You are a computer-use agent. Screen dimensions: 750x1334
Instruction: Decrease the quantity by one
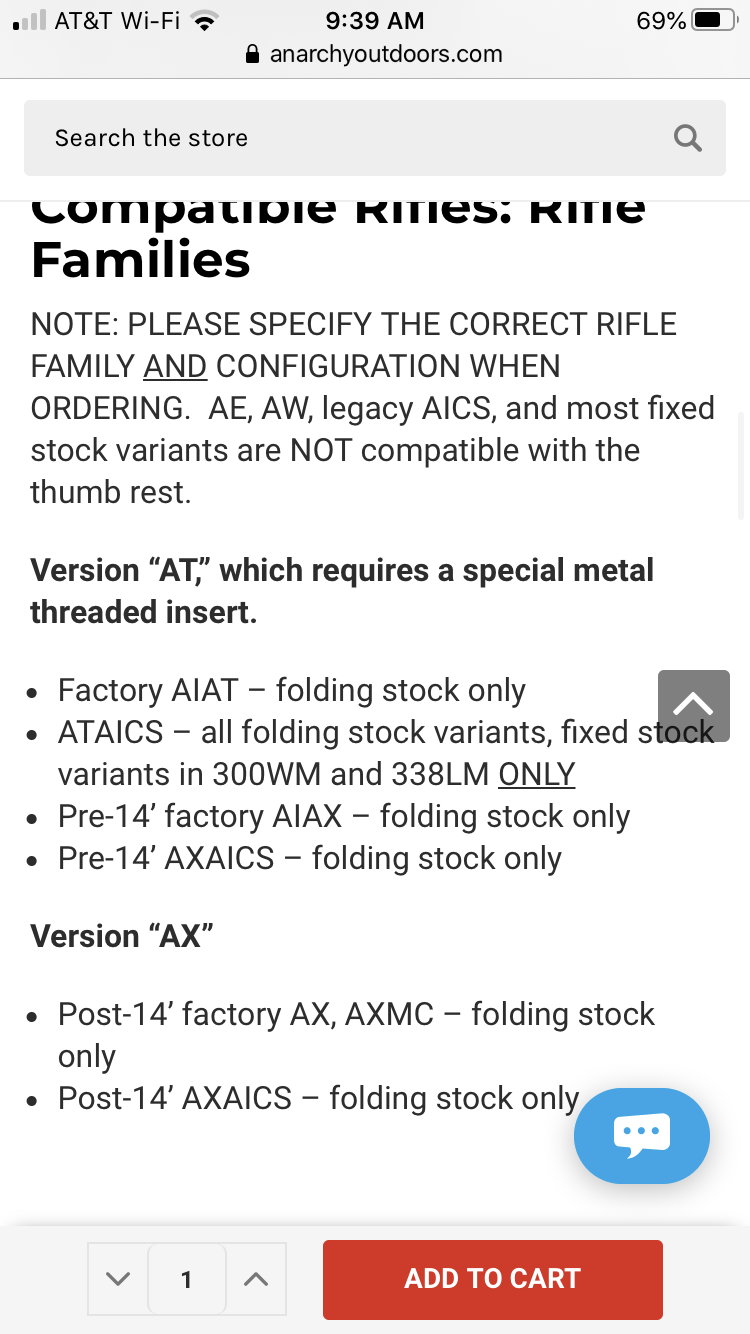coord(118,1279)
